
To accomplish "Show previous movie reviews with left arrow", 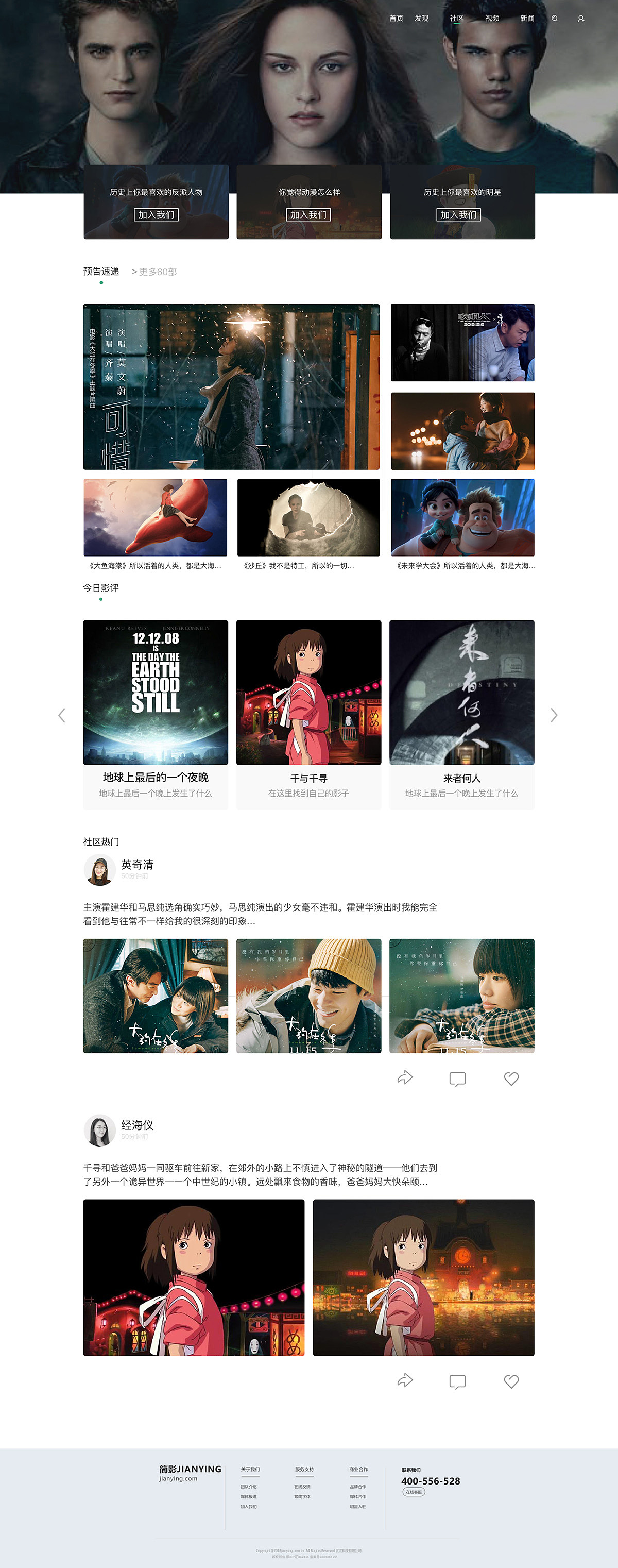I will click(62, 716).
